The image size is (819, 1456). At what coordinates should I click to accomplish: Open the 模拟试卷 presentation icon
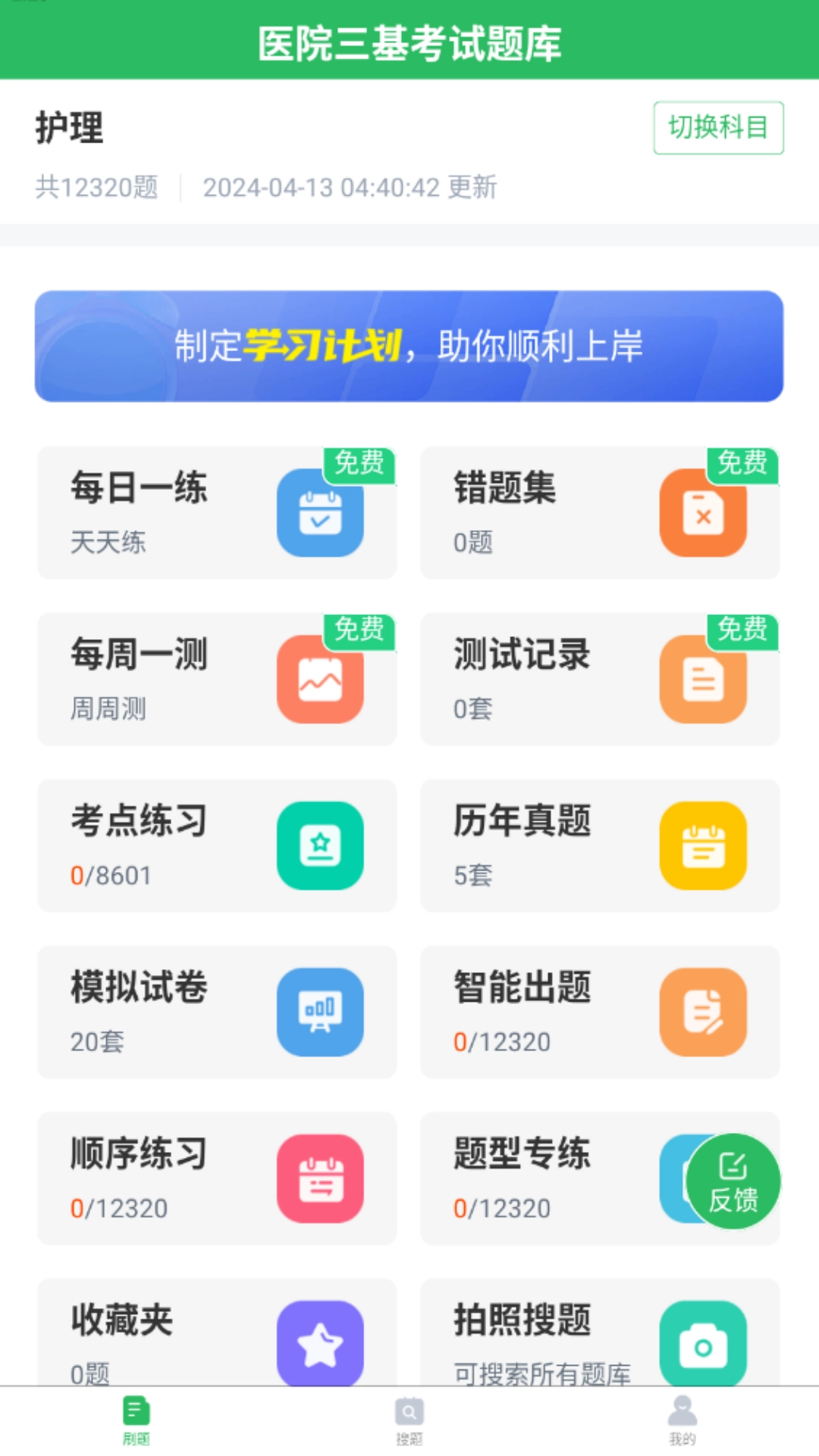pos(321,1012)
